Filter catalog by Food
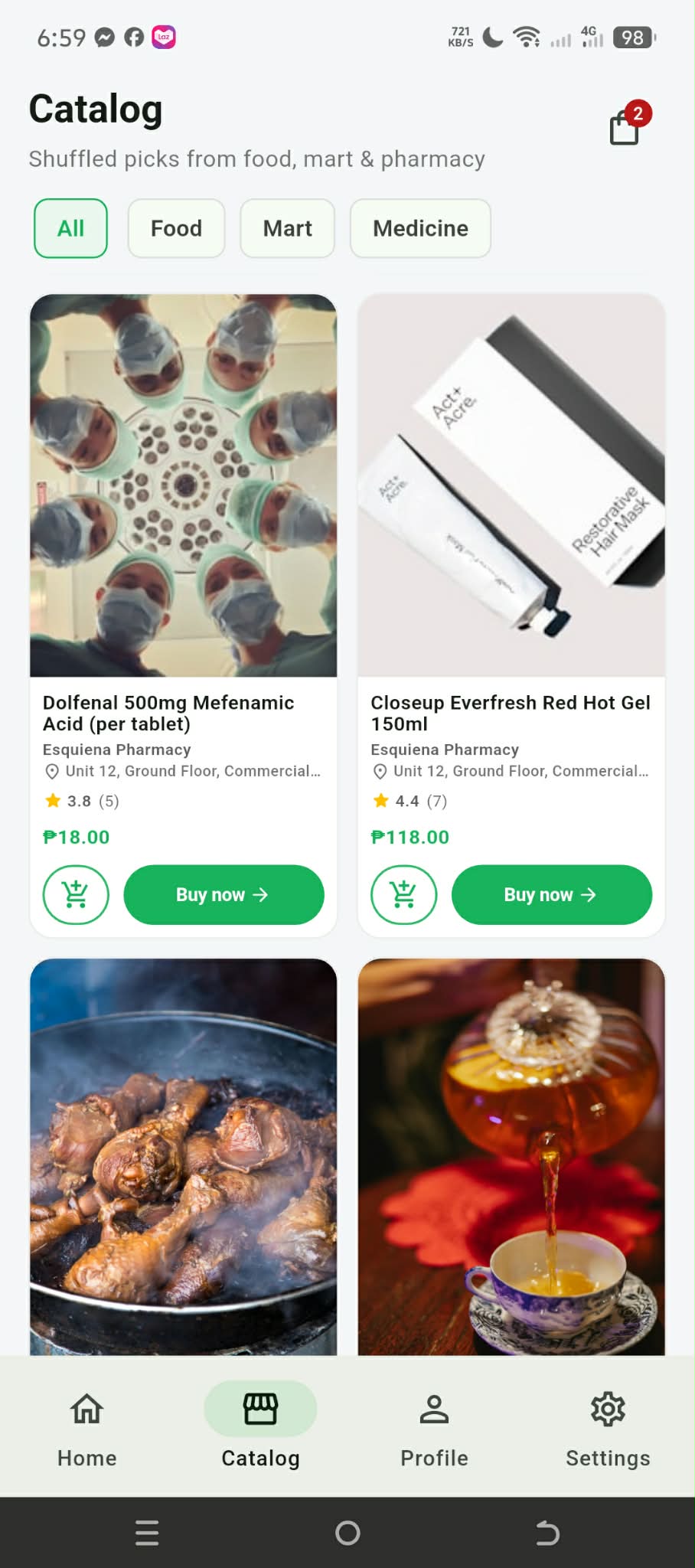 click(x=176, y=228)
